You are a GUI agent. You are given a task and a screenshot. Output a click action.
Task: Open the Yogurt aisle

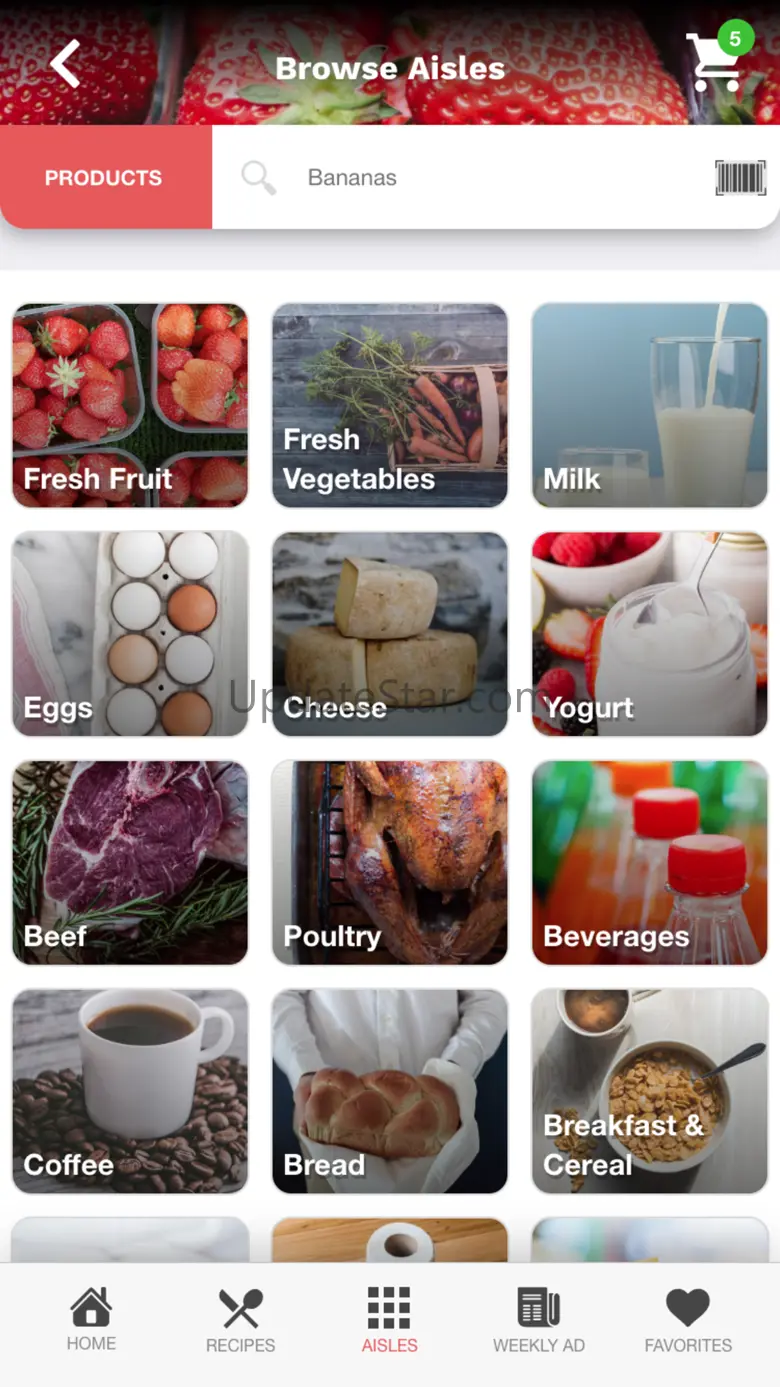point(650,634)
